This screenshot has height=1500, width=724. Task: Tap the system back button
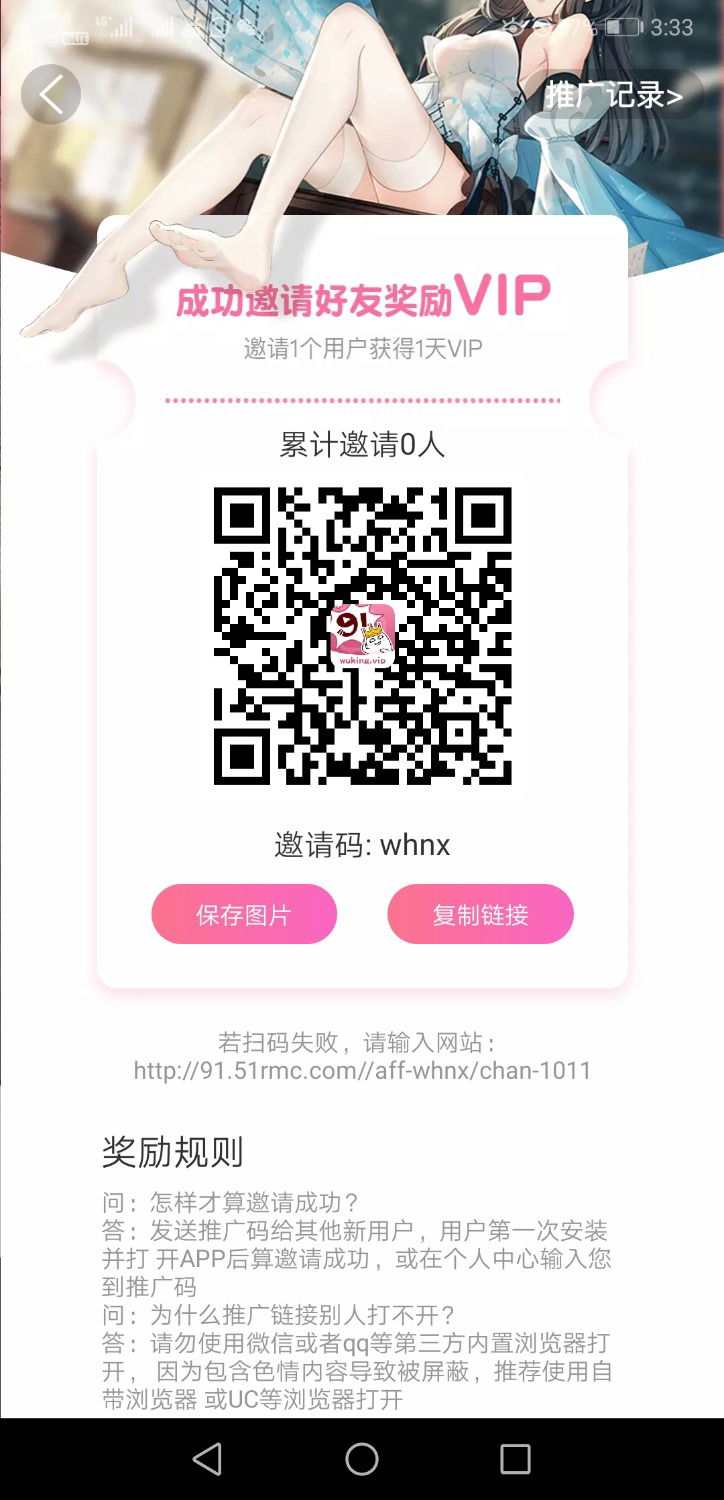tap(207, 1459)
